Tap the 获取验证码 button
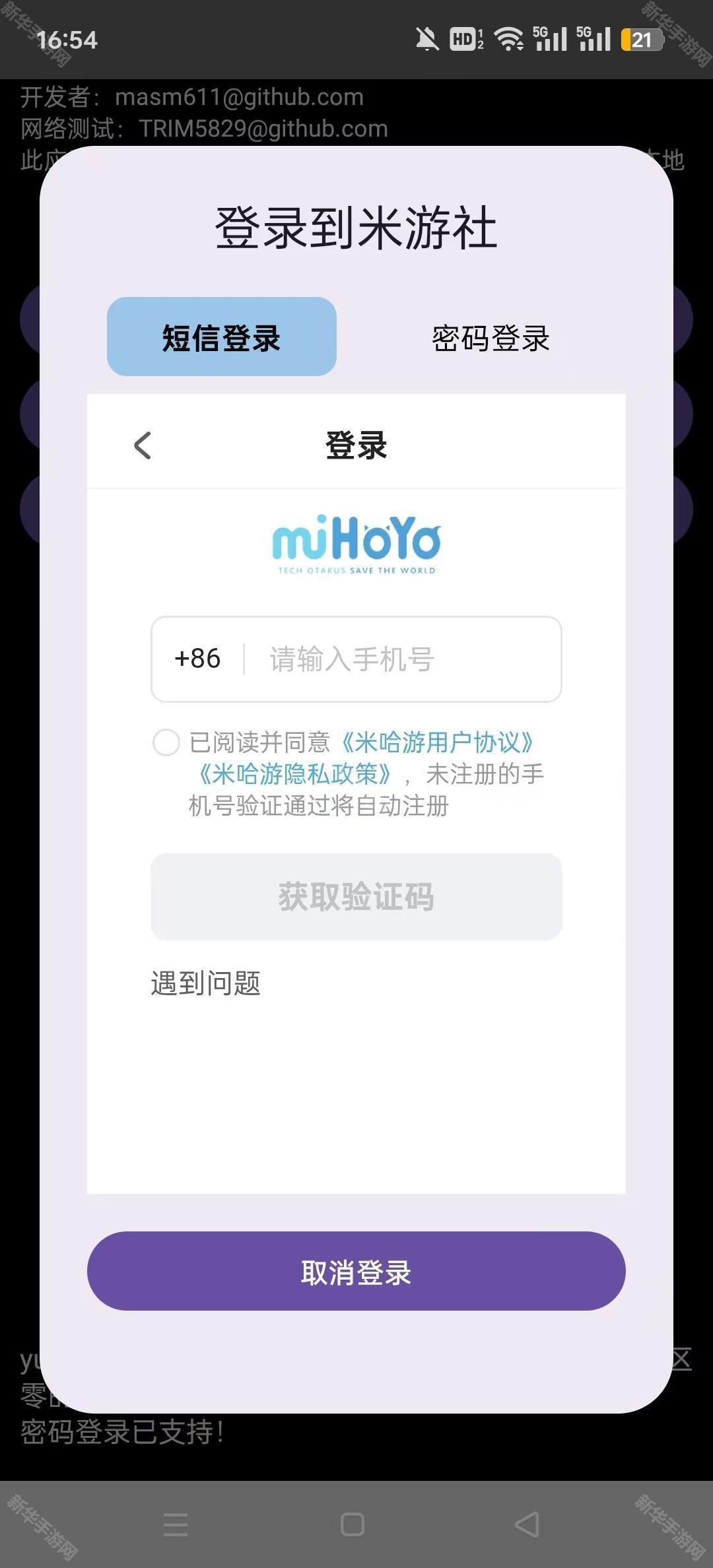713x1568 pixels. [x=356, y=897]
